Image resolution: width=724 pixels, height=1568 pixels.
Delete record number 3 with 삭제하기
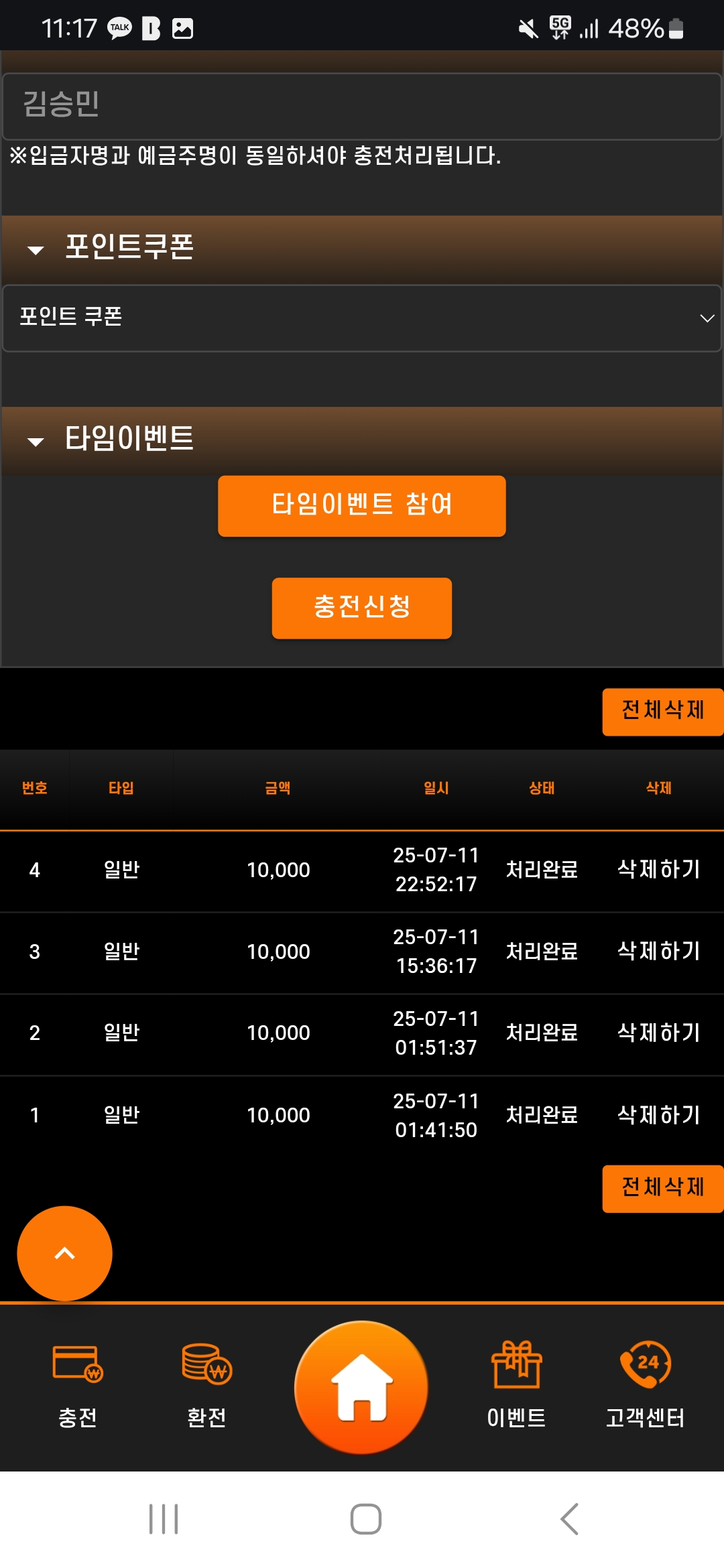click(658, 952)
